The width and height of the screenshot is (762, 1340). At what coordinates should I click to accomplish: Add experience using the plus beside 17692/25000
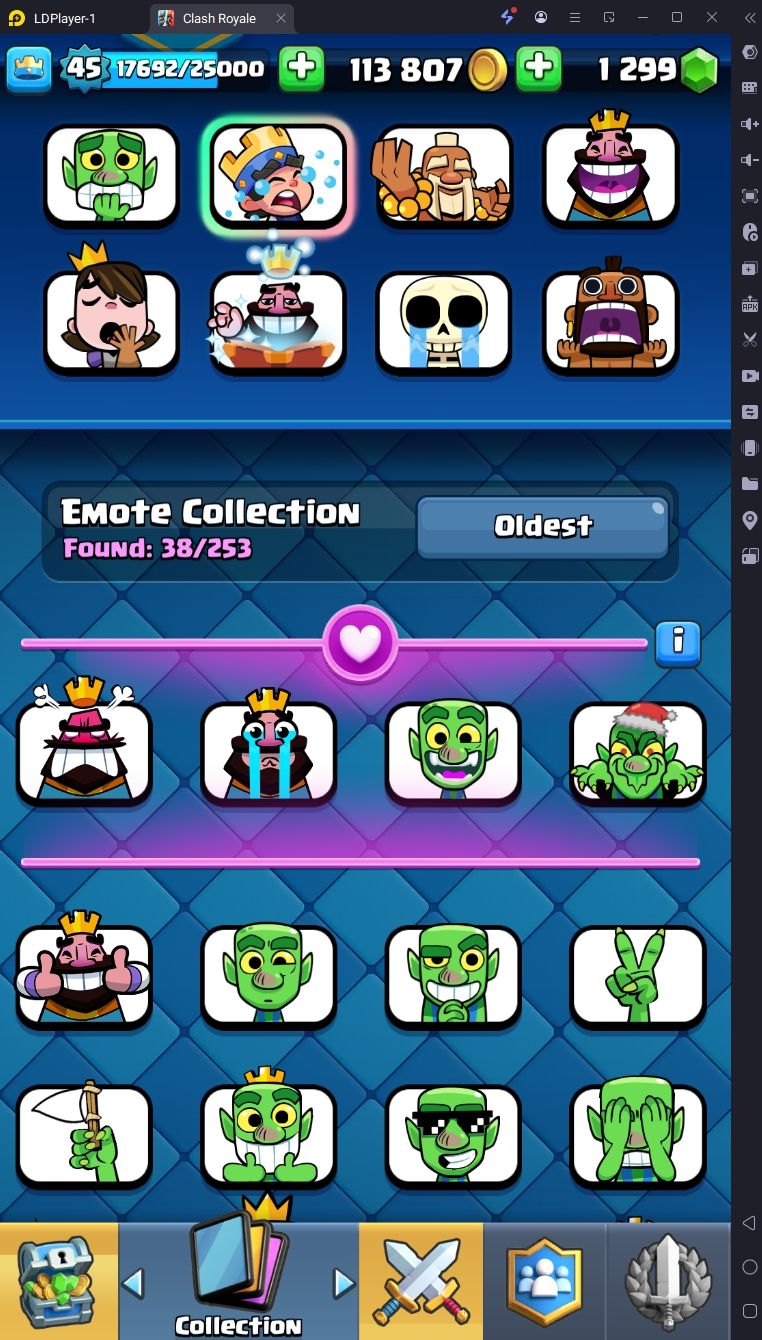click(x=301, y=68)
